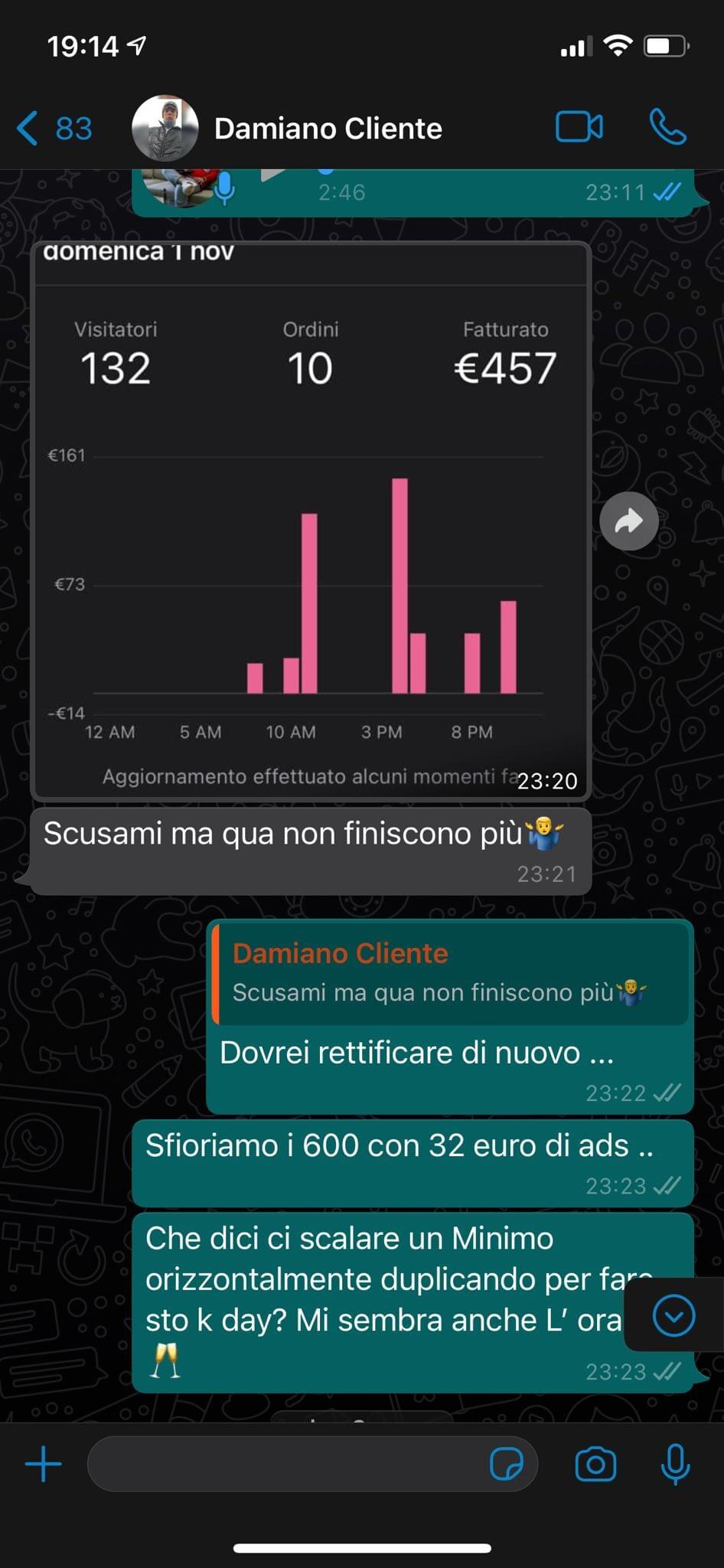
Task: Start a voice call with Damiano
Action: [x=667, y=127]
